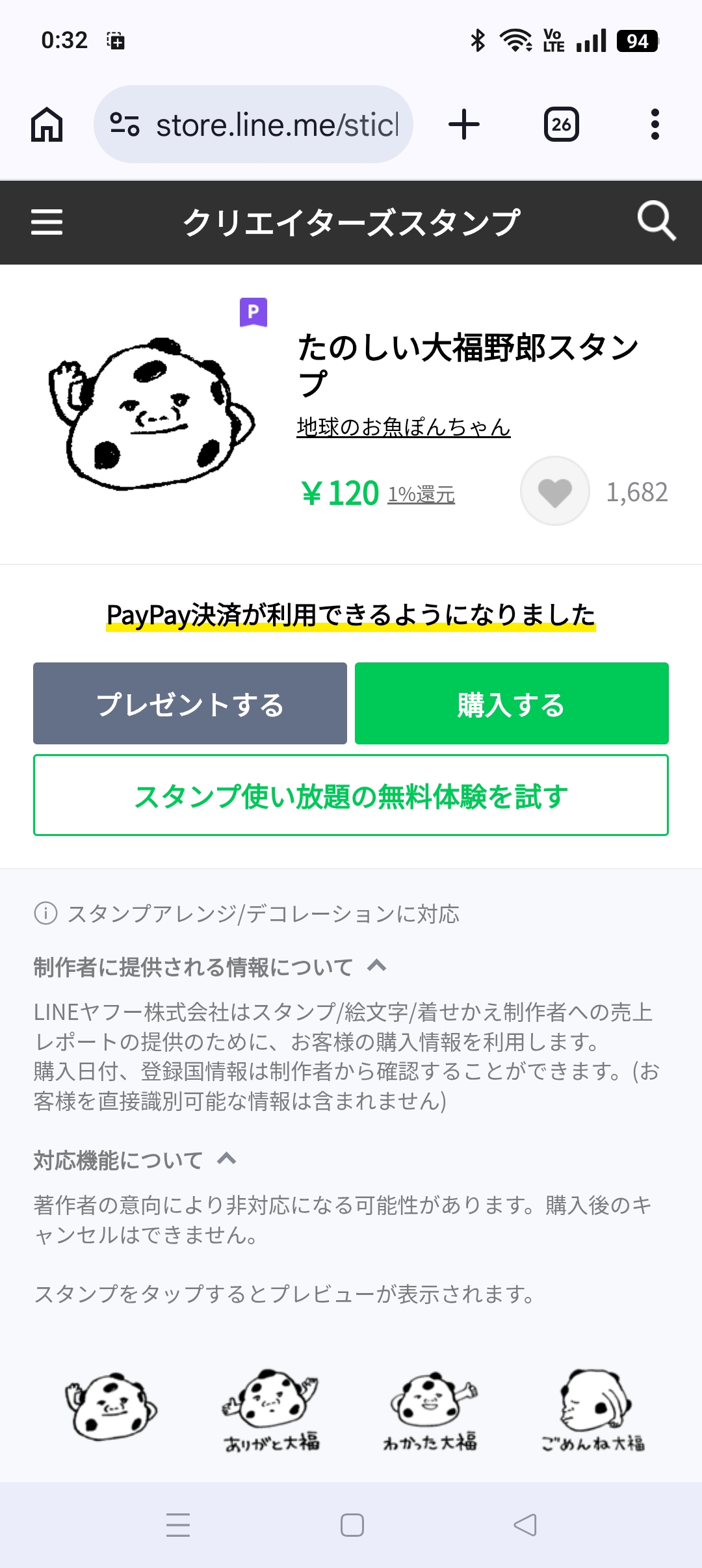This screenshot has width=702, height=1568.
Task: View the 1%還元 details
Action: click(421, 495)
